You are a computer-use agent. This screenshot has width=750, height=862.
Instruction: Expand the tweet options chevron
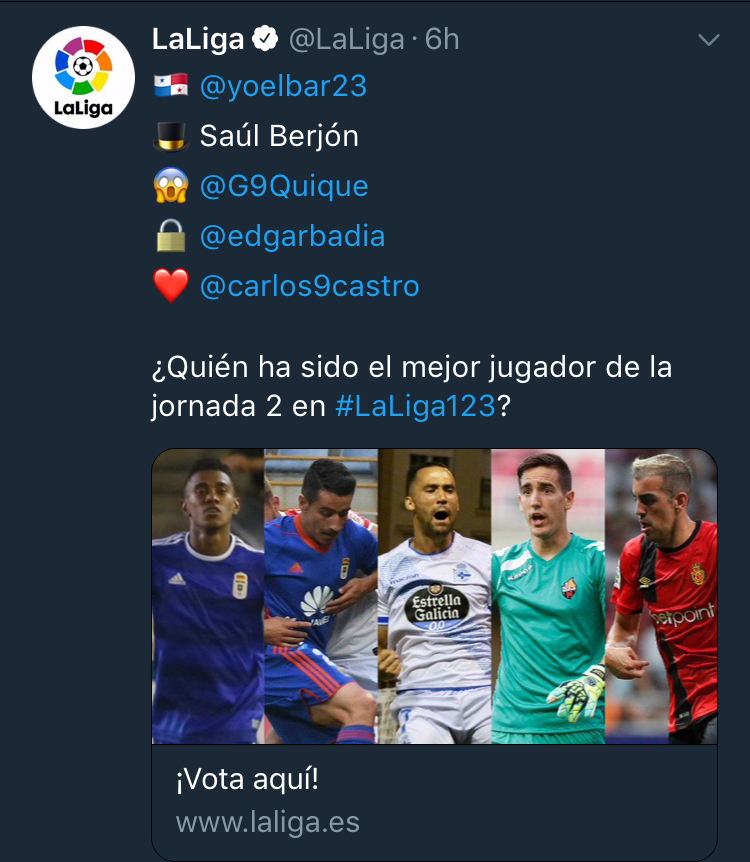pos(708,40)
